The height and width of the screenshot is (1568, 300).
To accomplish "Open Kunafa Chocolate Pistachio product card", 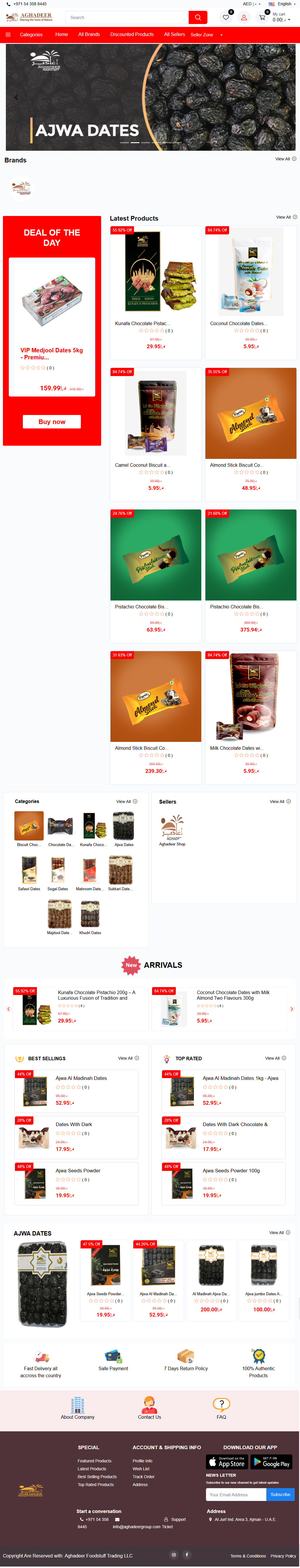I will pyautogui.click(x=156, y=280).
